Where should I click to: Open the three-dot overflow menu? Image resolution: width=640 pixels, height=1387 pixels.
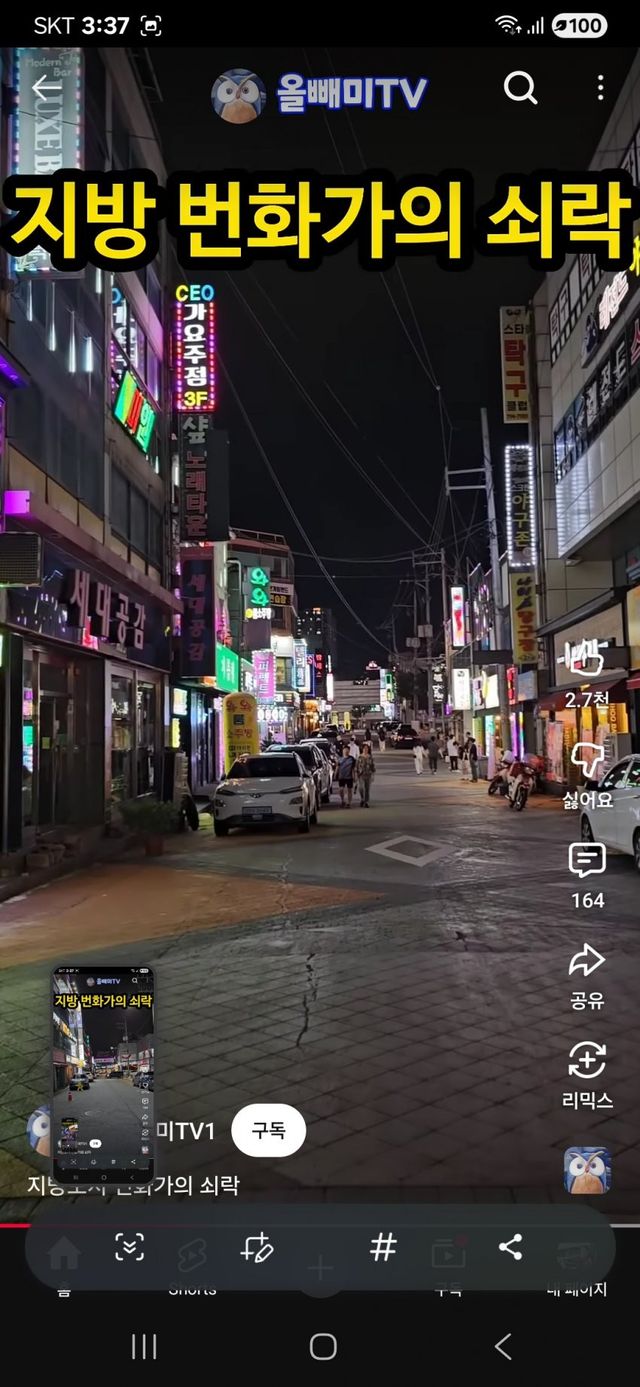tap(600, 88)
